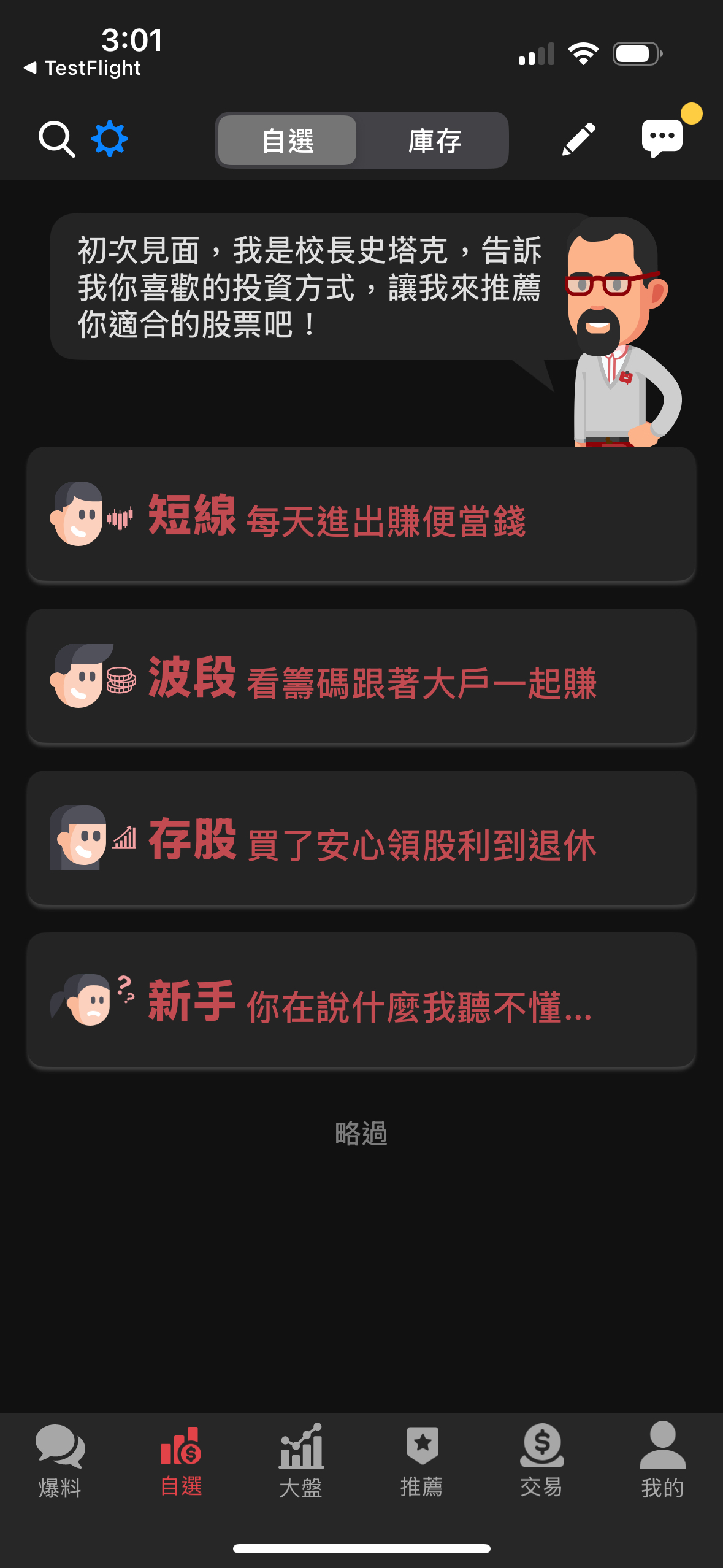Switch to the 庫存 segment
The height and width of the screenshot is (1568, 723).
pyautogui.click(x=434, y=140)
